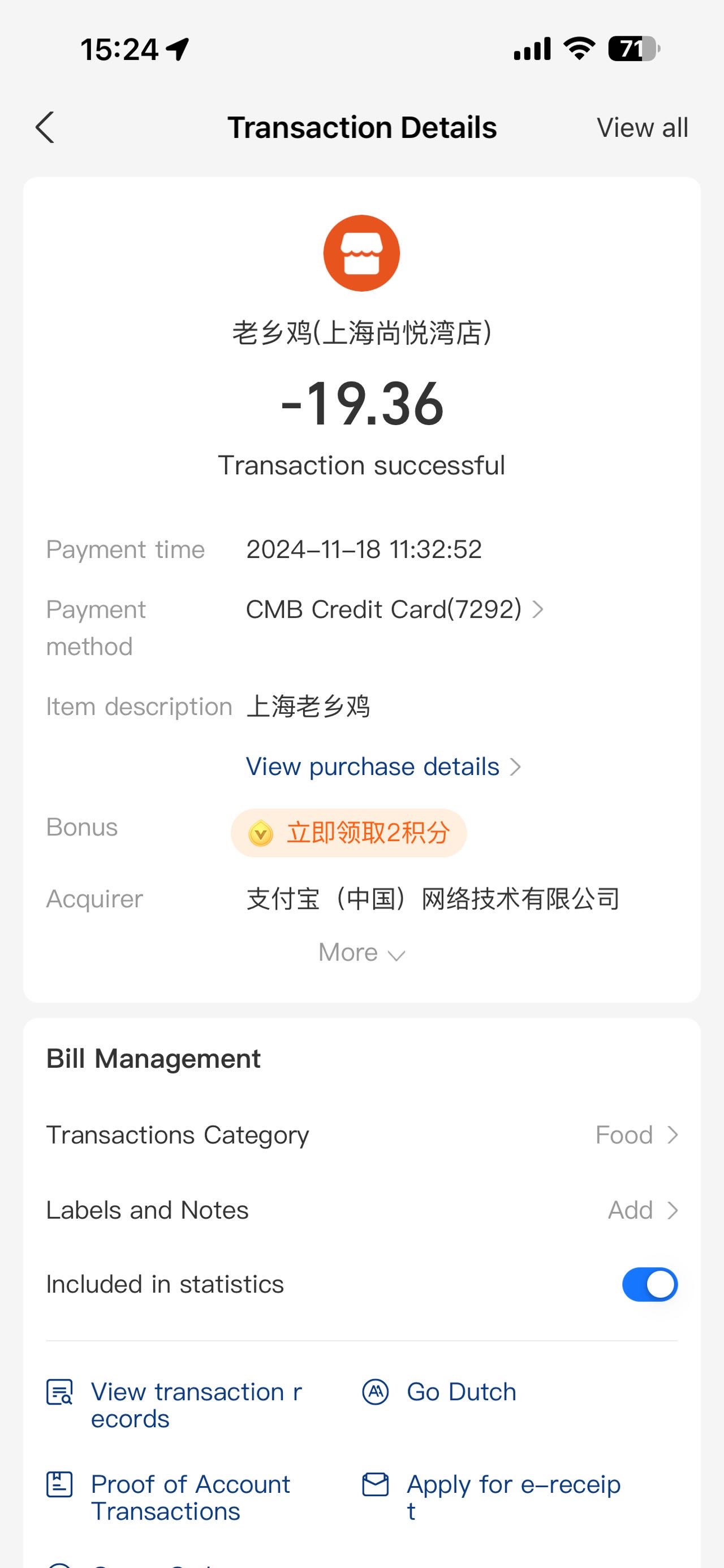Claim the 2 bonus points chip
724x1568 pixels.
click(349, 833)
